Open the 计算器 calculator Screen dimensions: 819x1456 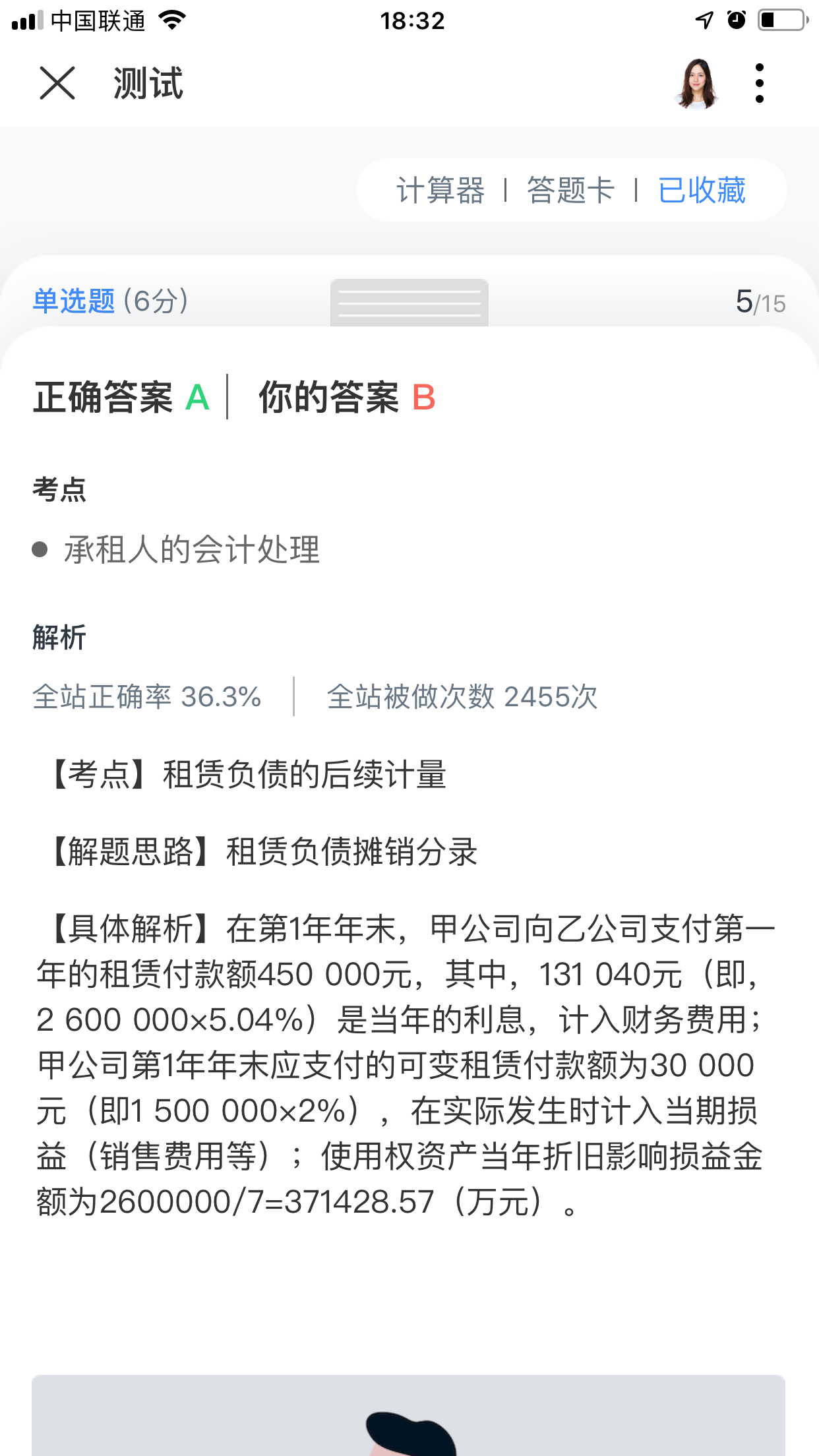click(x=440, y=191)
